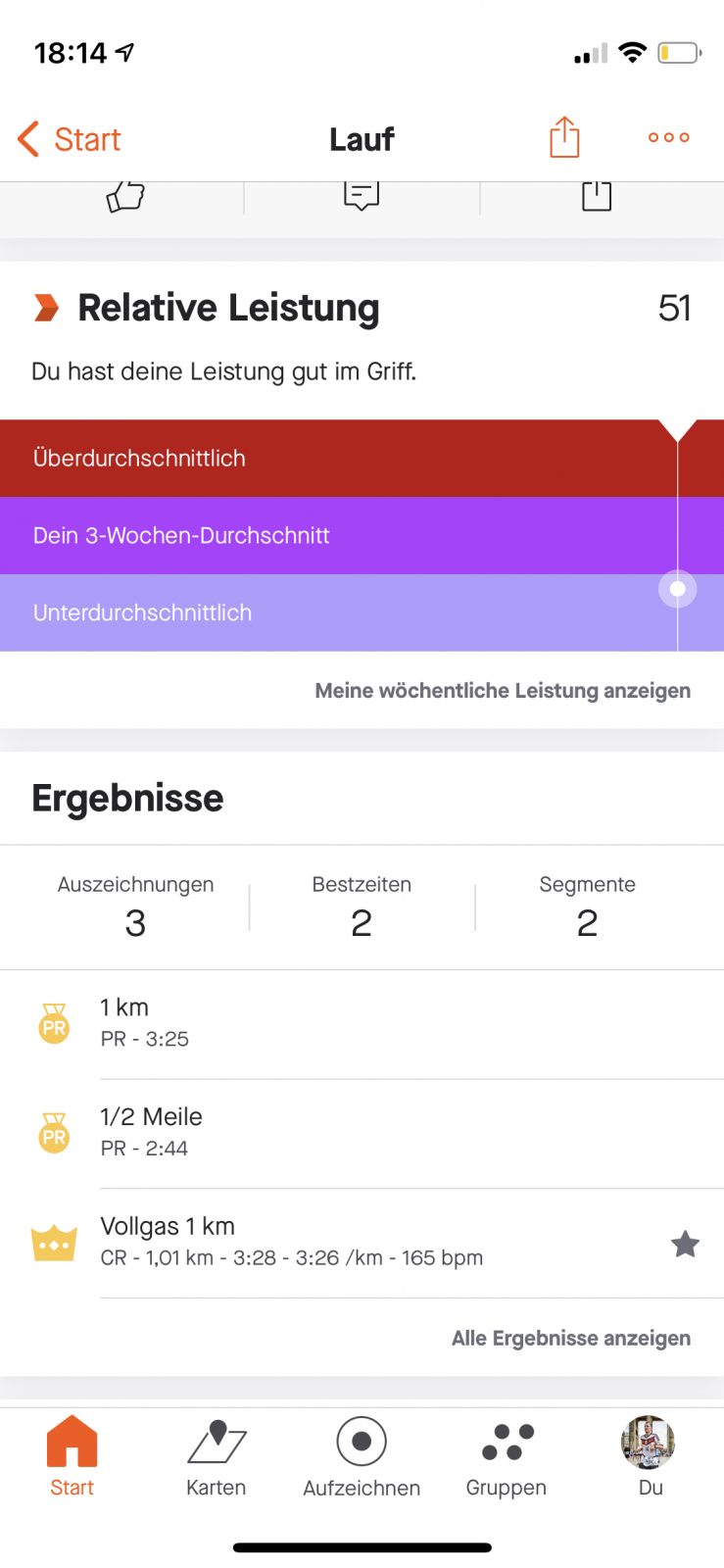Open the three-dot overflow menu
The image size is (724, 1568).
(x=668, y=137)
